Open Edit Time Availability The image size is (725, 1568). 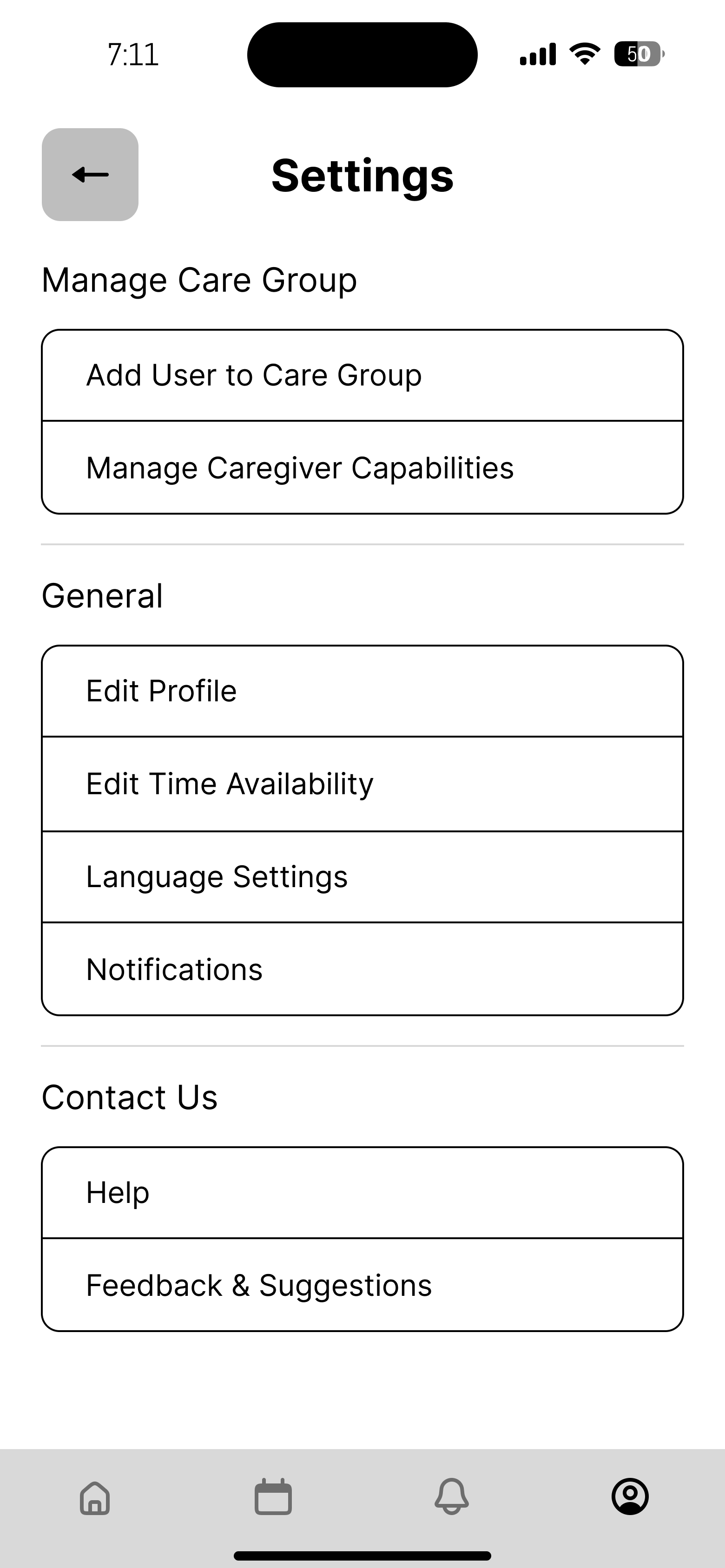click(x=362, y=784)
